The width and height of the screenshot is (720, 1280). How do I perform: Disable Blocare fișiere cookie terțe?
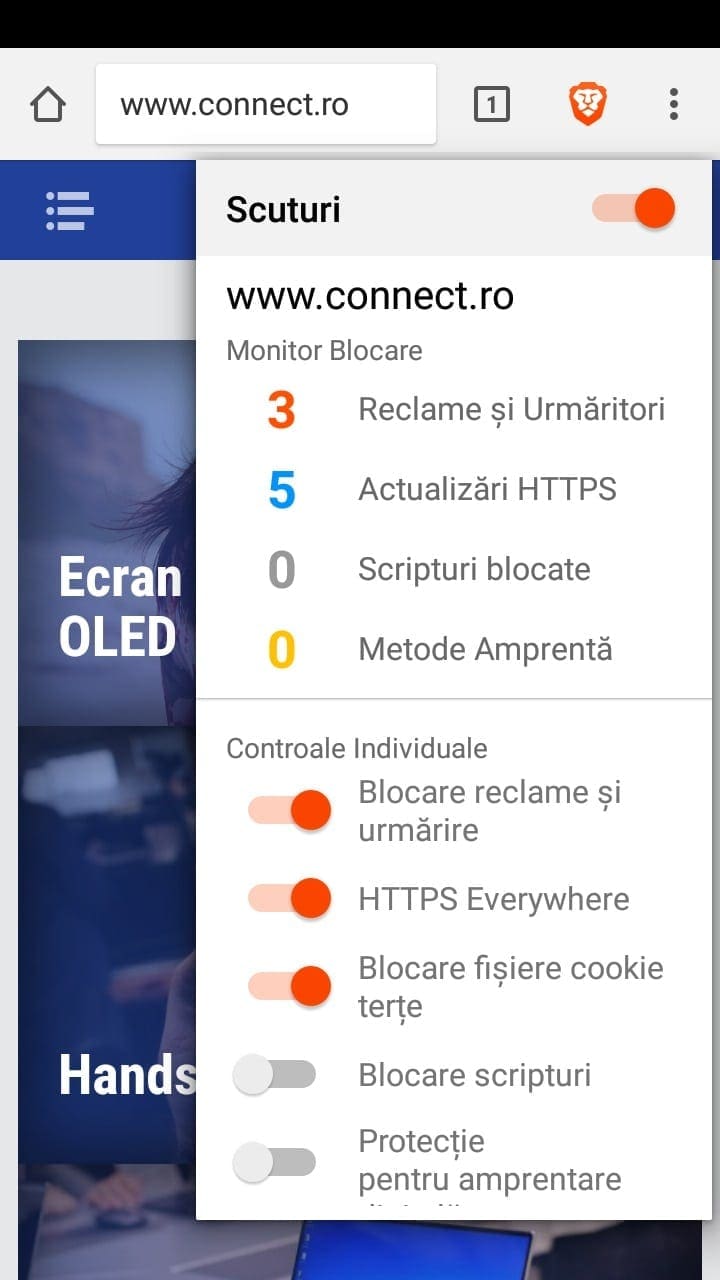290,987
